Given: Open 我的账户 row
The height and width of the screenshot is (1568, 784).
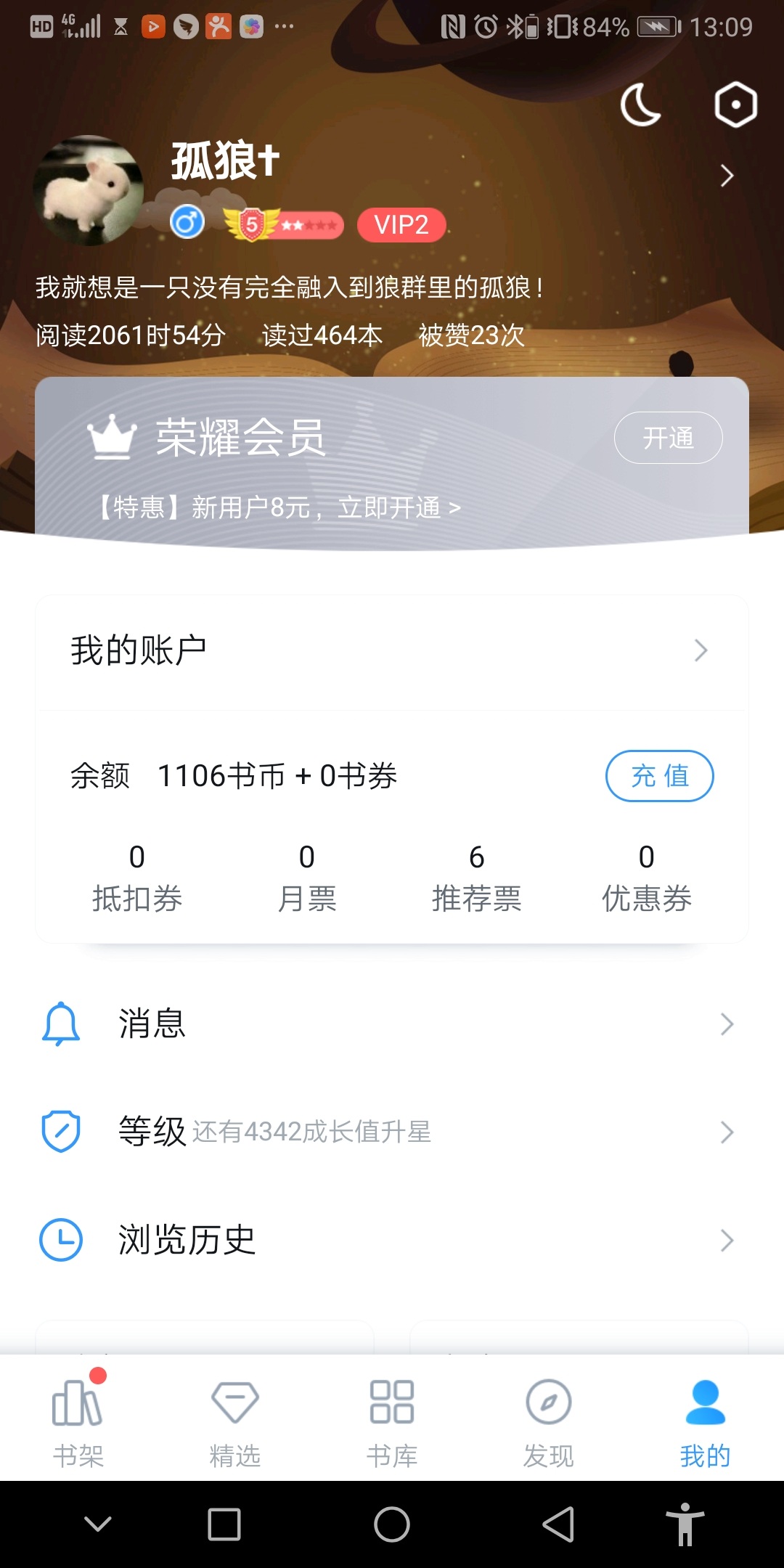Looking at the screenshot, I should click(392, 650).
